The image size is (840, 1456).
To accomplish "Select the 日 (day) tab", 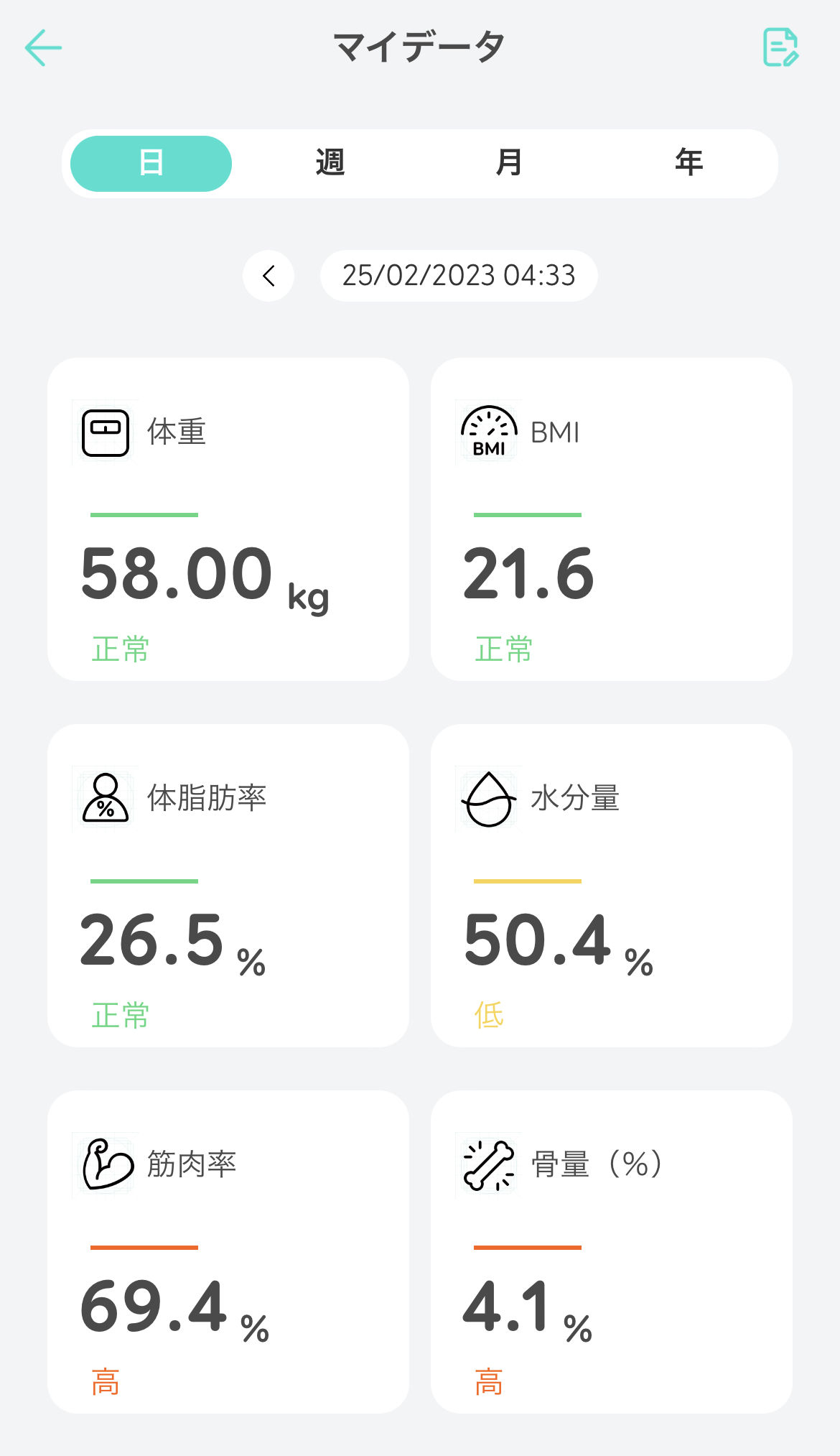I will (151, 164).
